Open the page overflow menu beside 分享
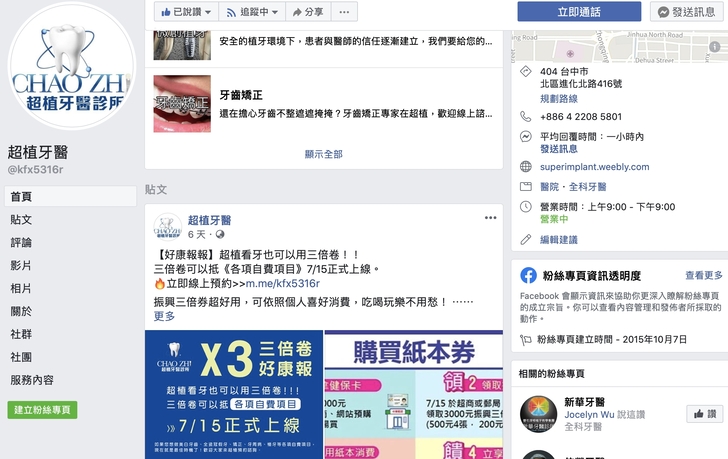This screenshot has height=459, width=728. 342,12
